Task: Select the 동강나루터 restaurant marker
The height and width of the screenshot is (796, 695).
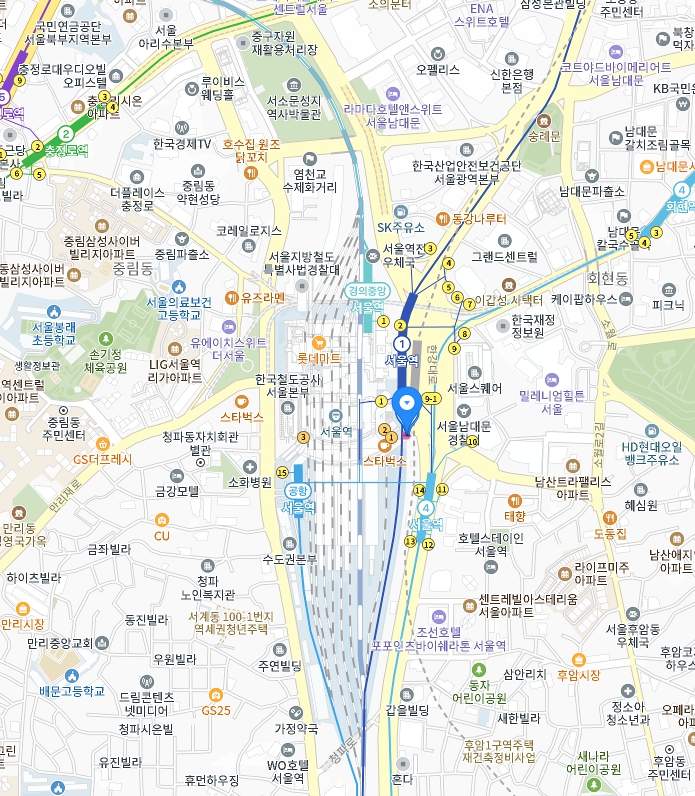Action: pyautogui.click(x=444, y=217)
